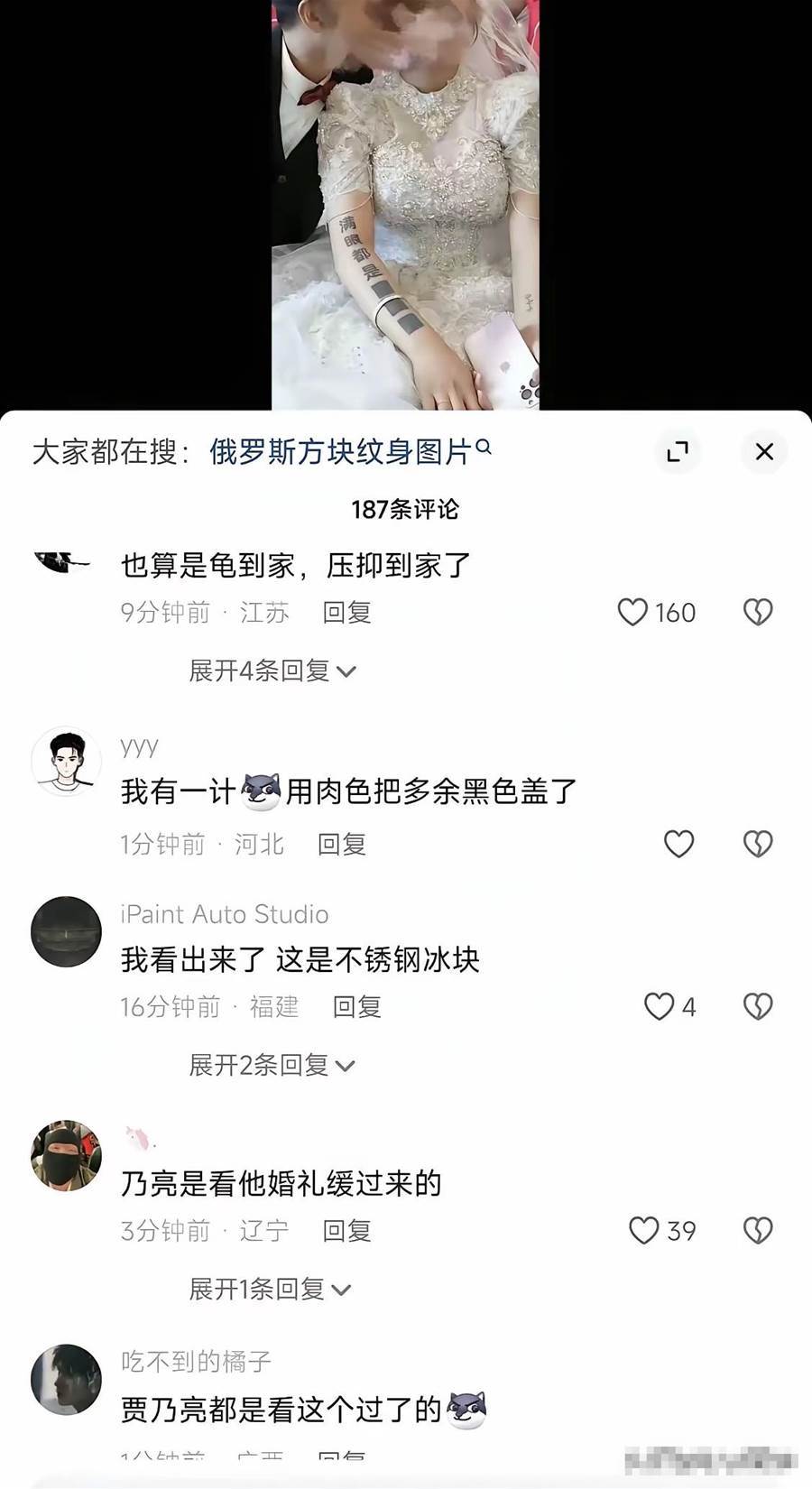Like iPaint Auto Studio's comment
The image size is (812, 1489).
[660, 1006]
